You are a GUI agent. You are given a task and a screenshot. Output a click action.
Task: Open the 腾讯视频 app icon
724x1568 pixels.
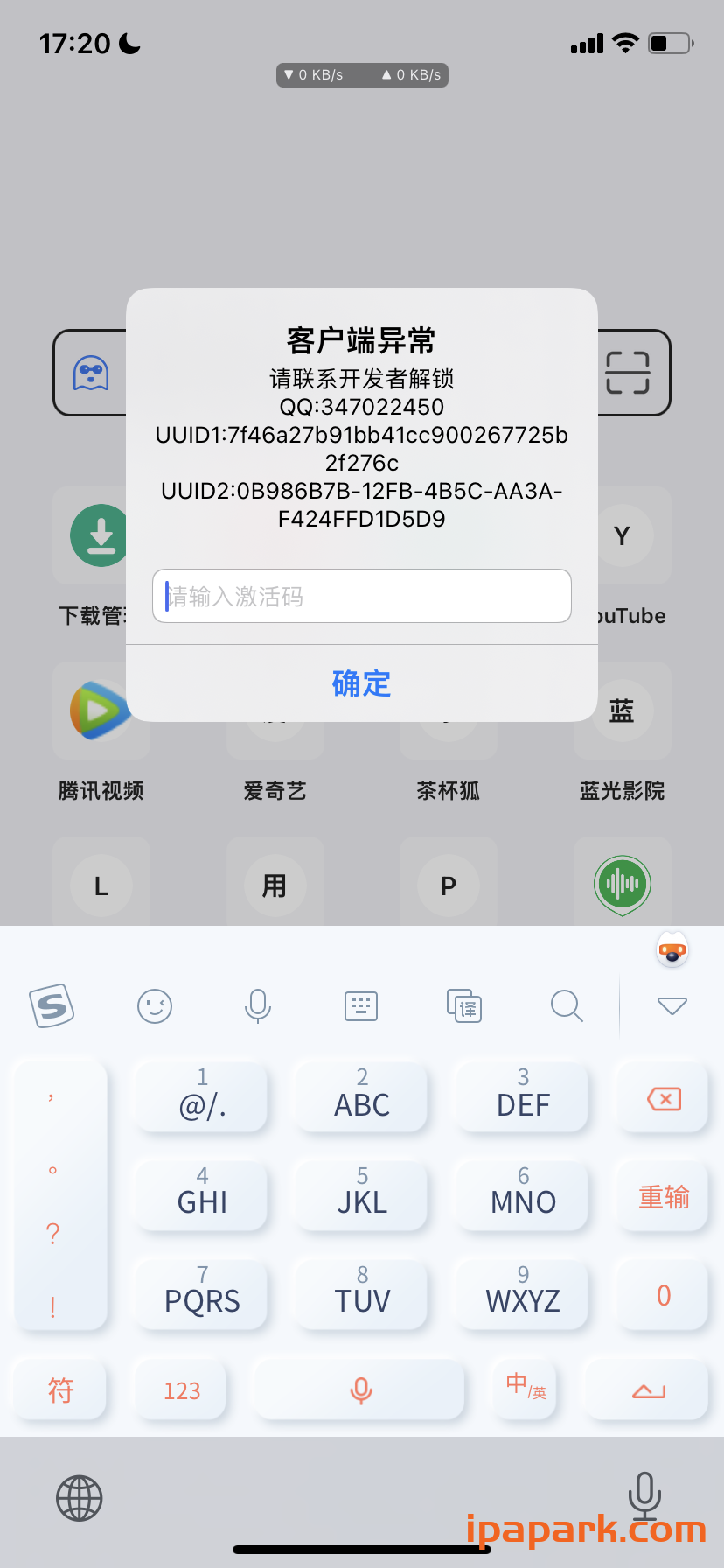(101, 710)
